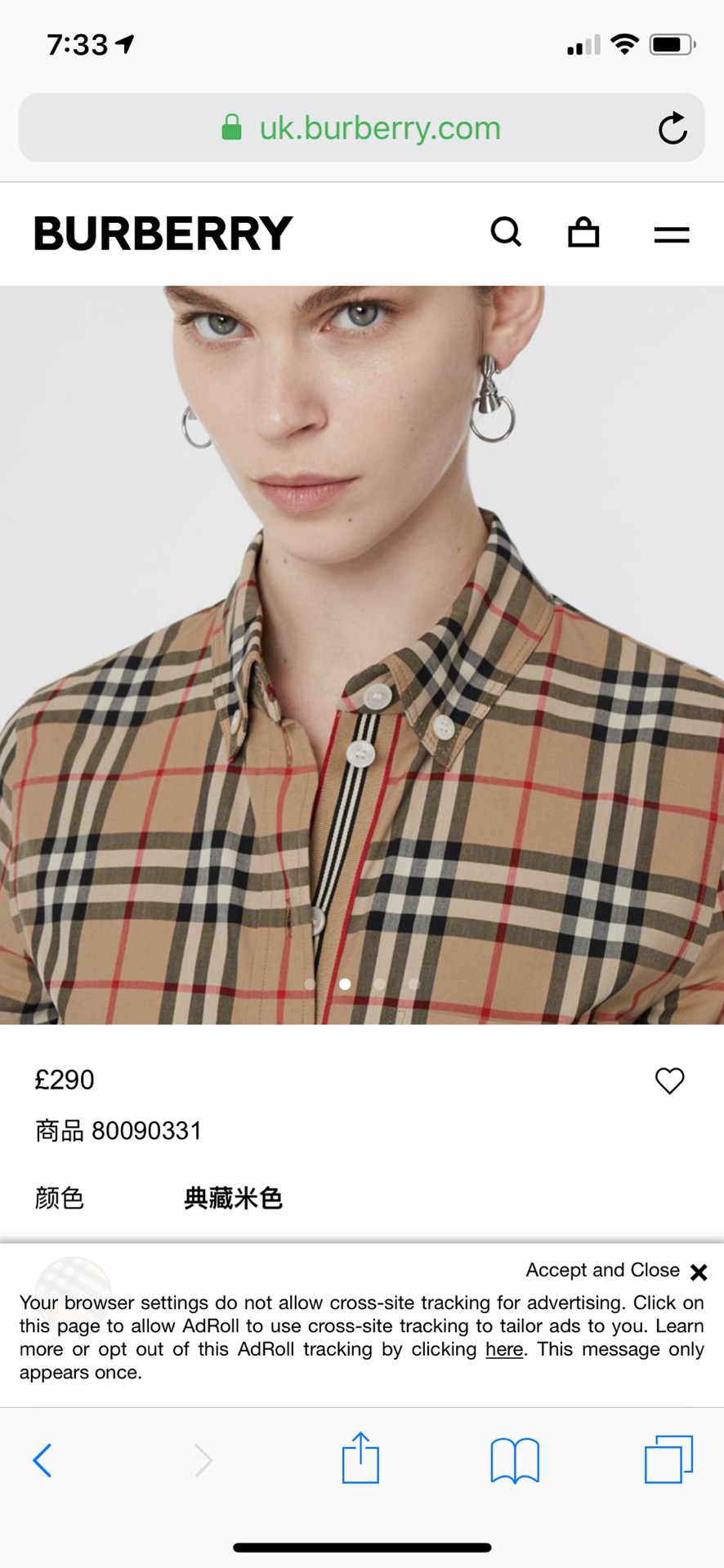Image resolution: width=724 pixels, height=1568 pixels.
Task: Tap the uk.burberry.com address bar
Action: [361, 128]
